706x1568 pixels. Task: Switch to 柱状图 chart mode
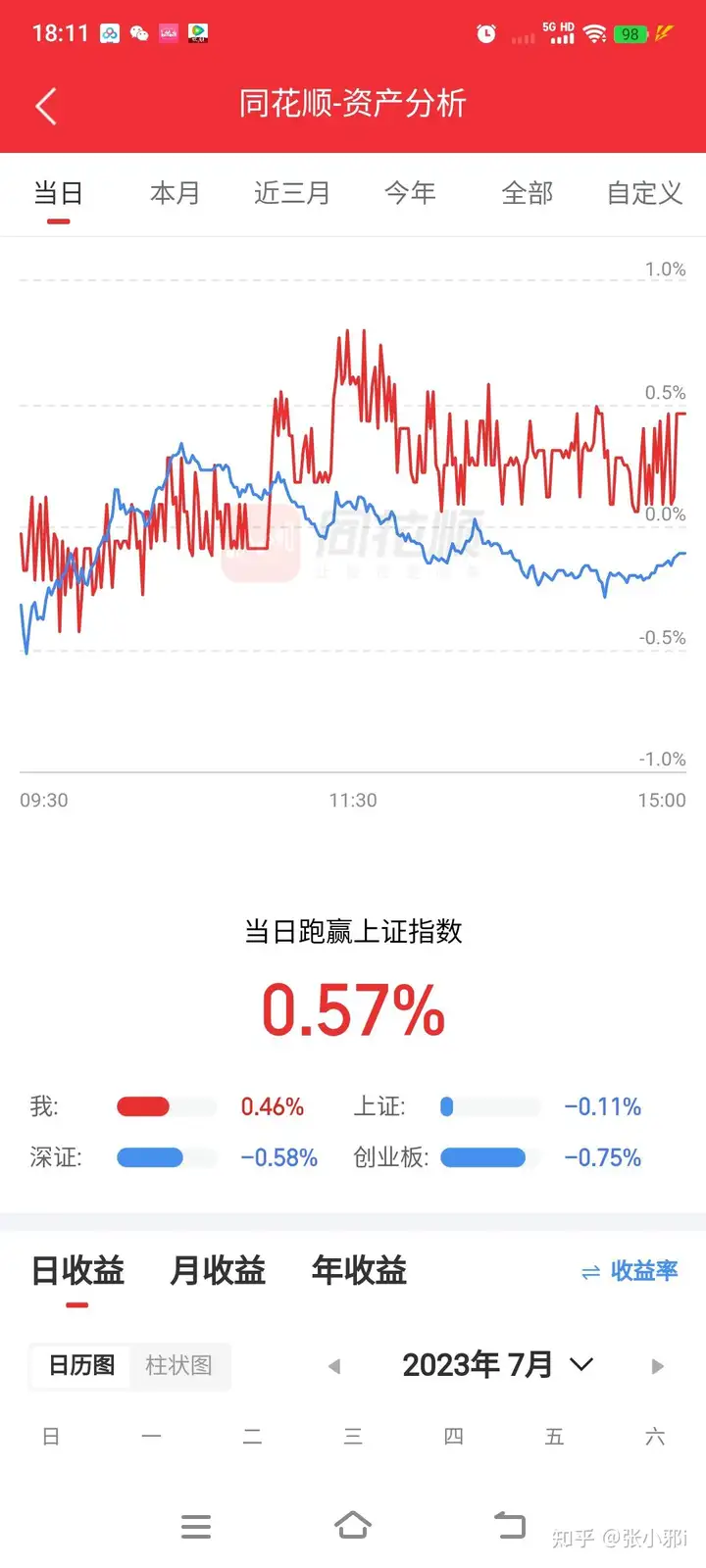178,1365
